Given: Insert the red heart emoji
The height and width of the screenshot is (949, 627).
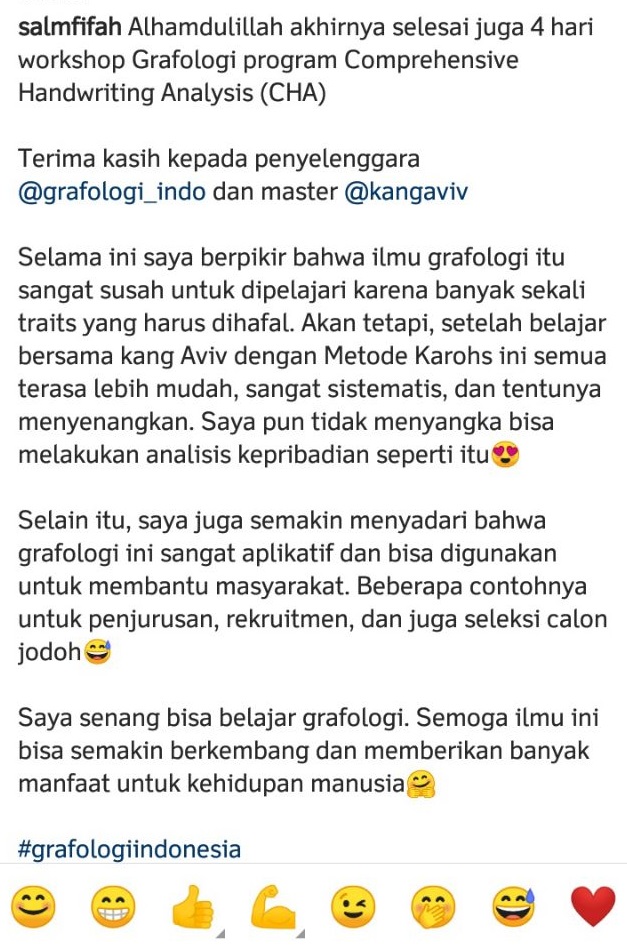Looking at the screenshot, I should pyautogui.click(x=592, y=908).
